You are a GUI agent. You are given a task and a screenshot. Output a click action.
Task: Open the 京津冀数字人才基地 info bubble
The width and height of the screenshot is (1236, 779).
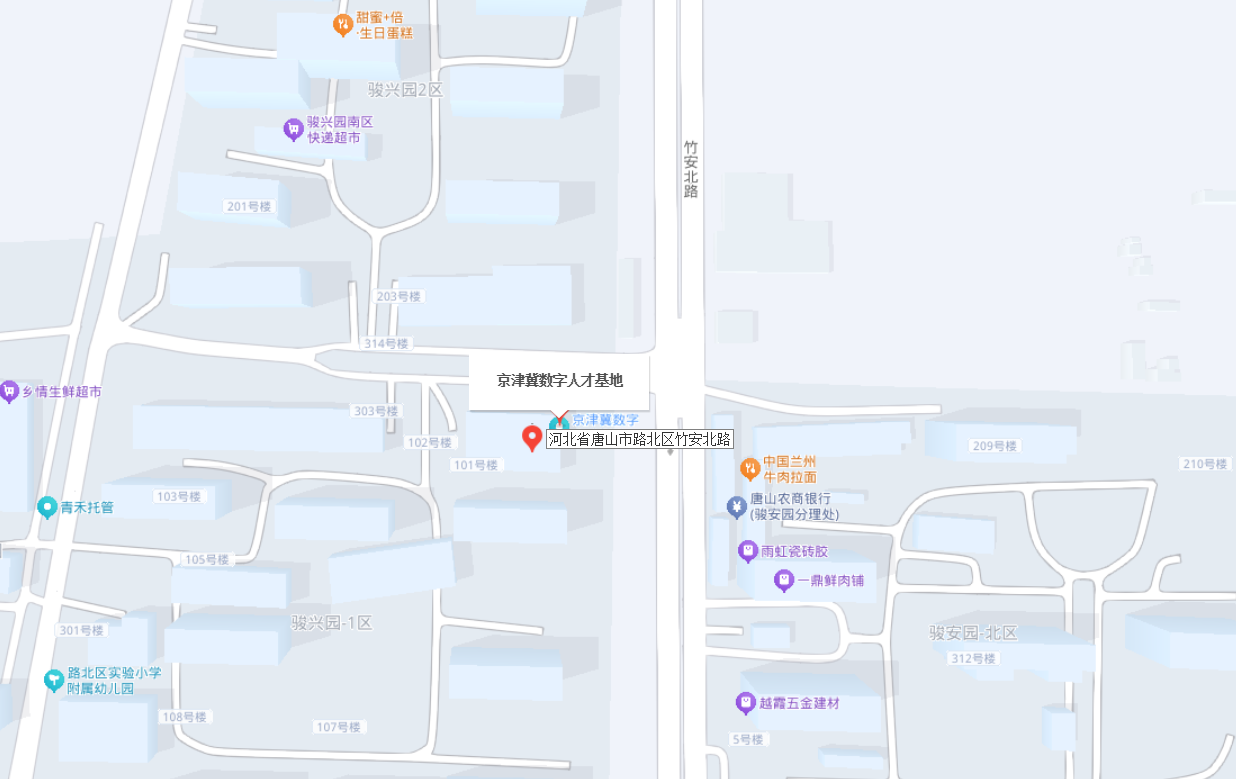coord(559,381)
